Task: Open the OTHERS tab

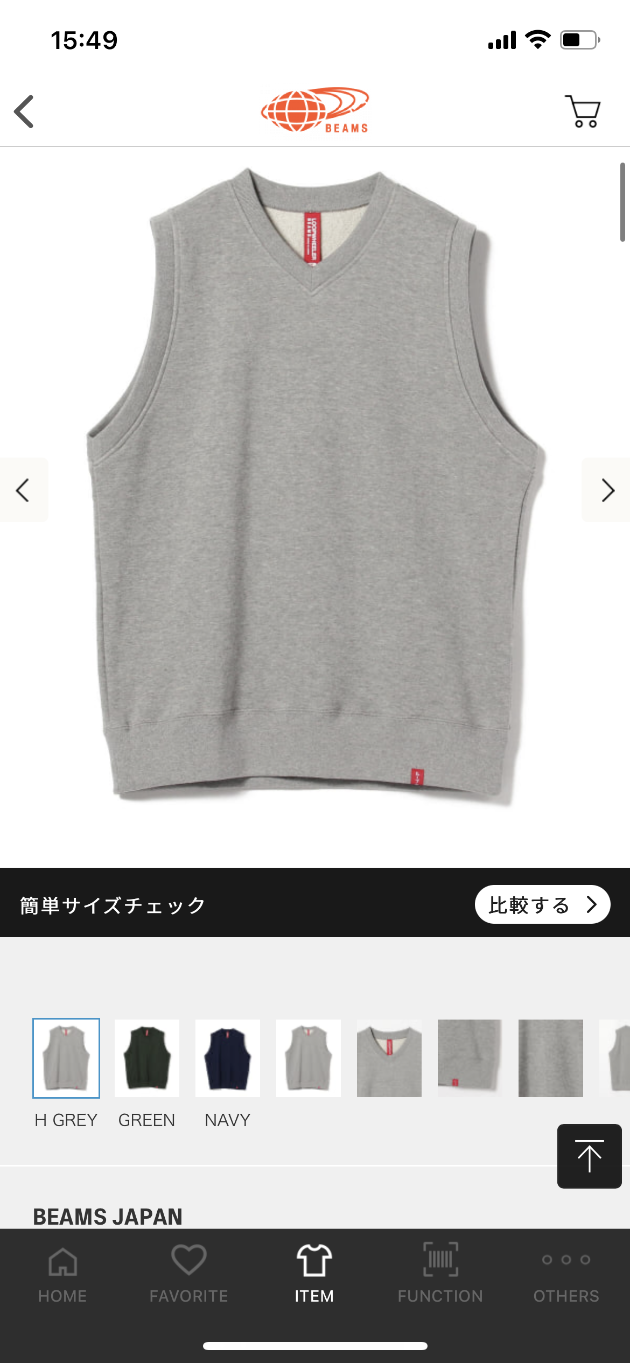Action: coord(566,1275)
